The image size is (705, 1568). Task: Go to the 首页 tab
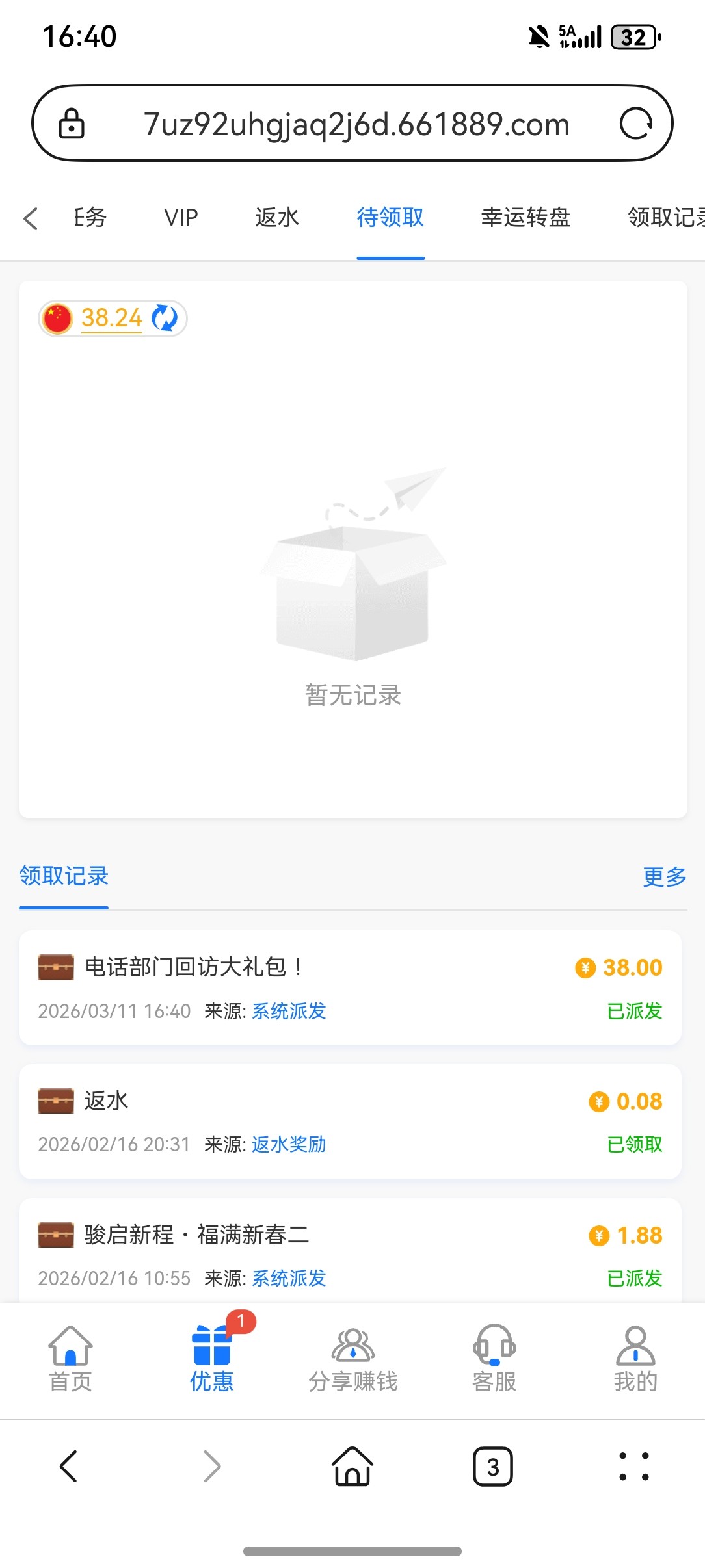coord(70,1357)
